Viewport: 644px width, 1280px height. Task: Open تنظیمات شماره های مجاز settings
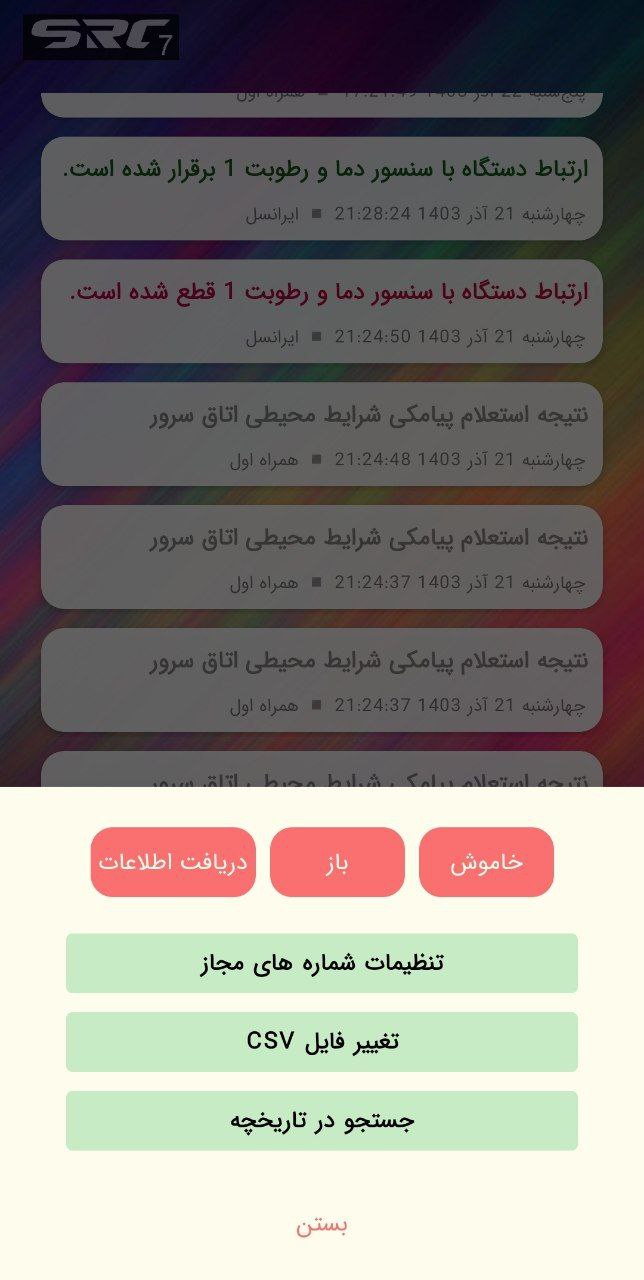(322, 963)
